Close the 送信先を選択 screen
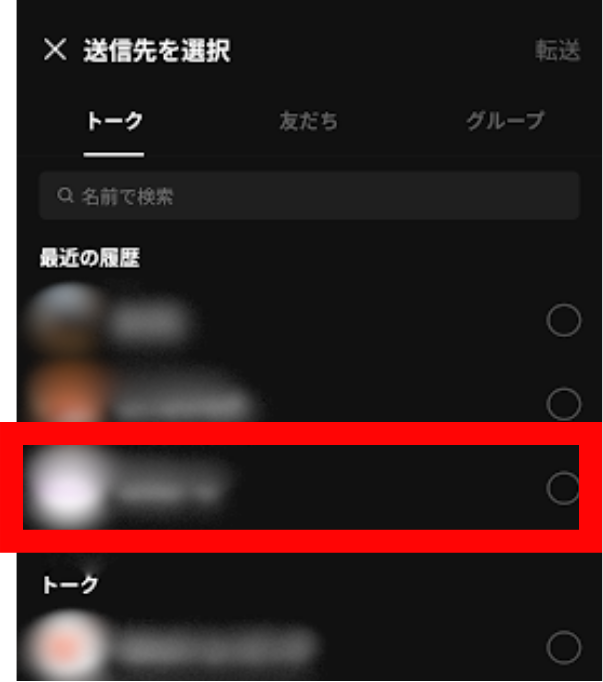 tap(54, 50)
